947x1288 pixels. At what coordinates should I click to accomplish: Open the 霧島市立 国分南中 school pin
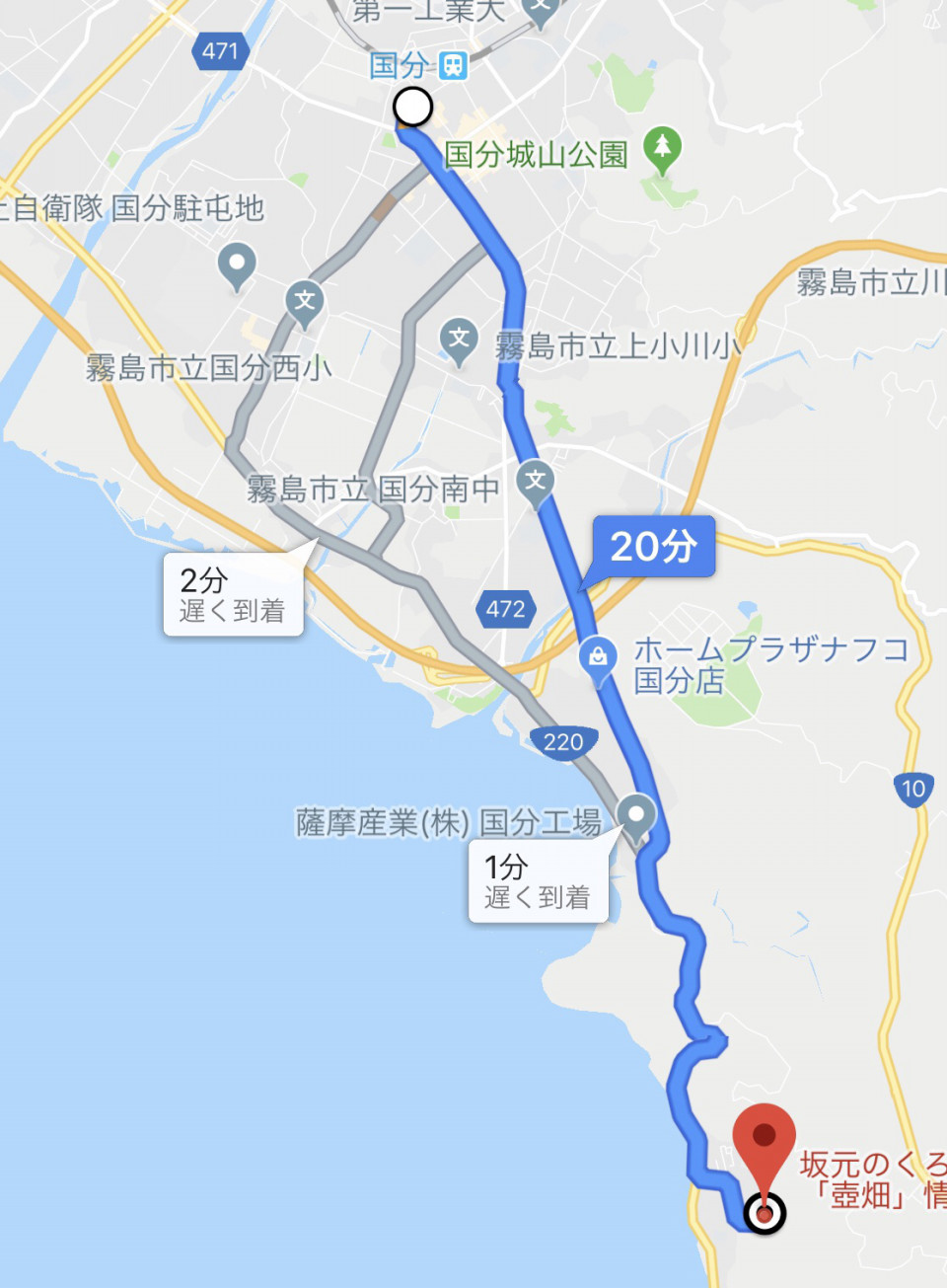(535, 482)
